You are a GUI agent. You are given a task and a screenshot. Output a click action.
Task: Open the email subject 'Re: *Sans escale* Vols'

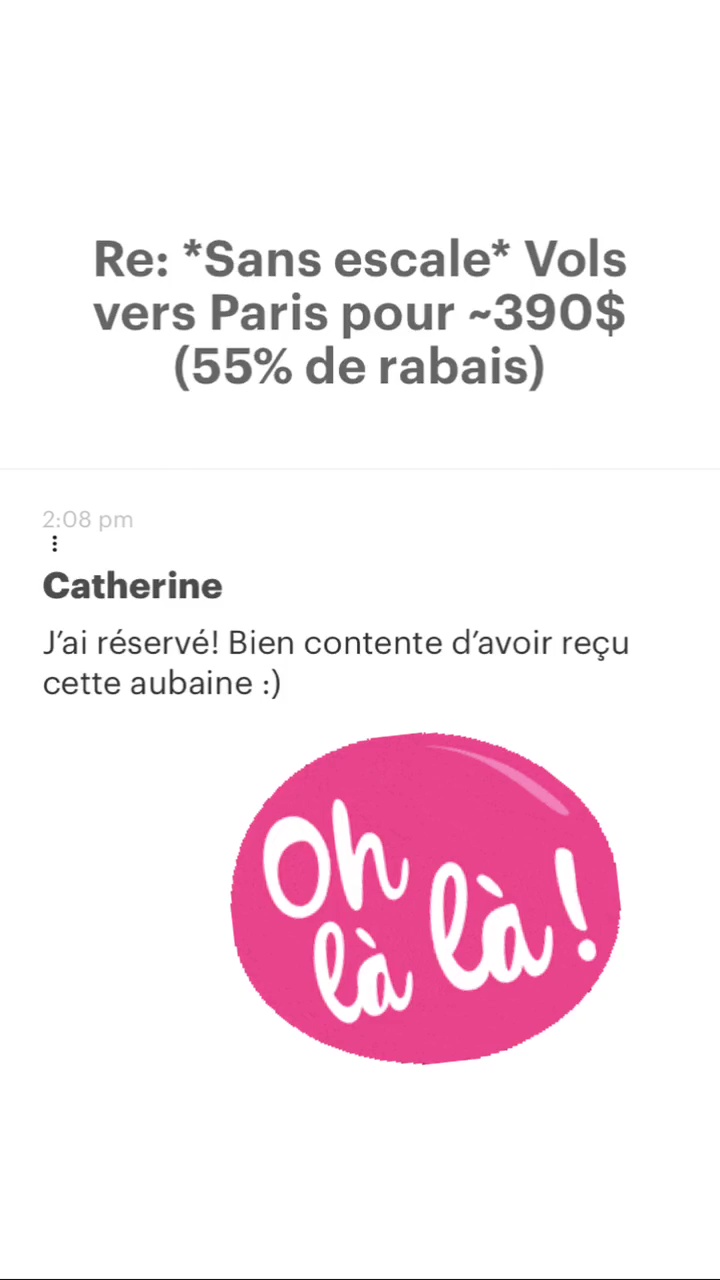pos(359,259)
